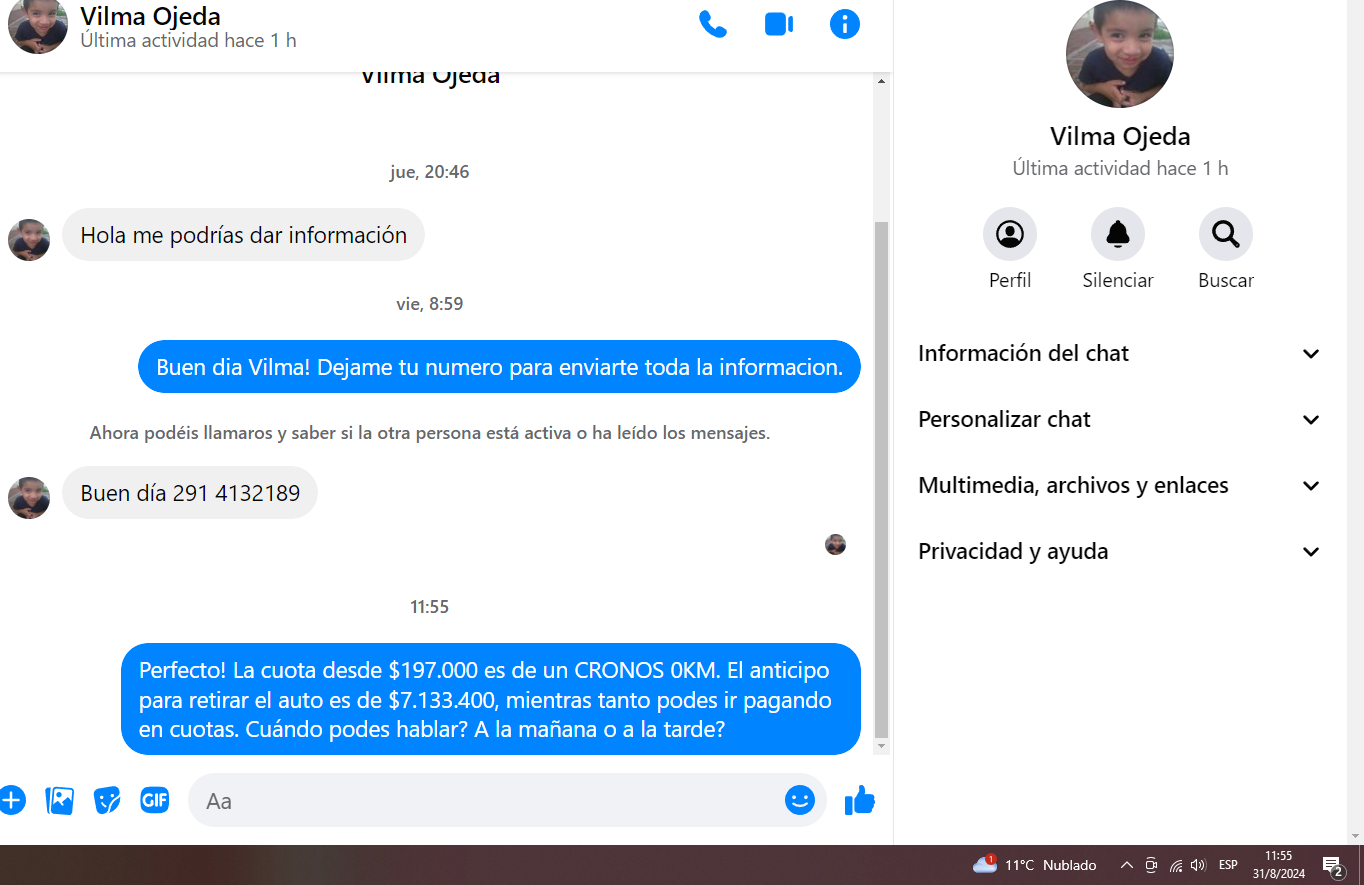The image size is (1364, 885).
Task: Toggle the conversation info panel
Action: pos(845,25)
